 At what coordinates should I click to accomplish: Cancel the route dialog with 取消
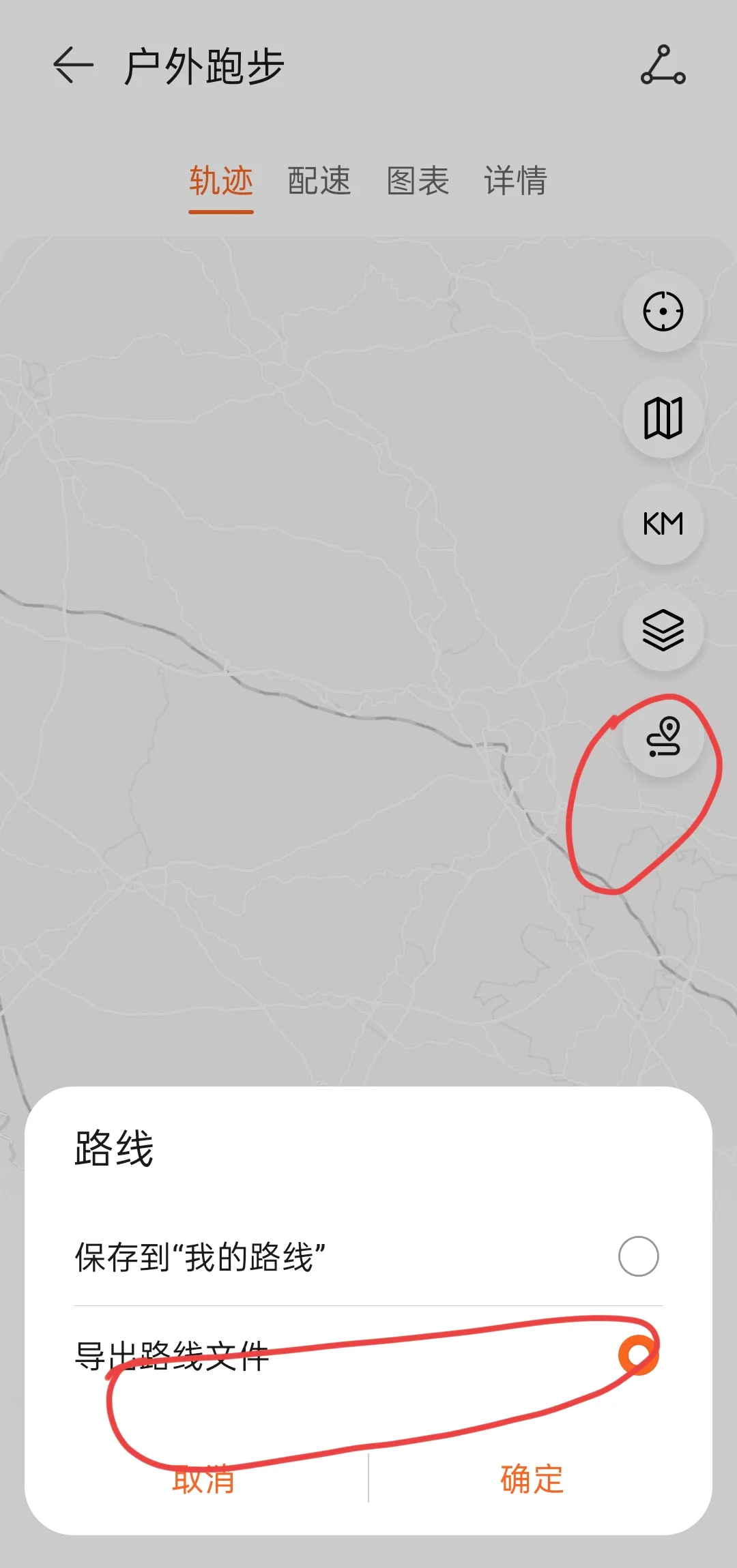click(x=203, y=1480)
